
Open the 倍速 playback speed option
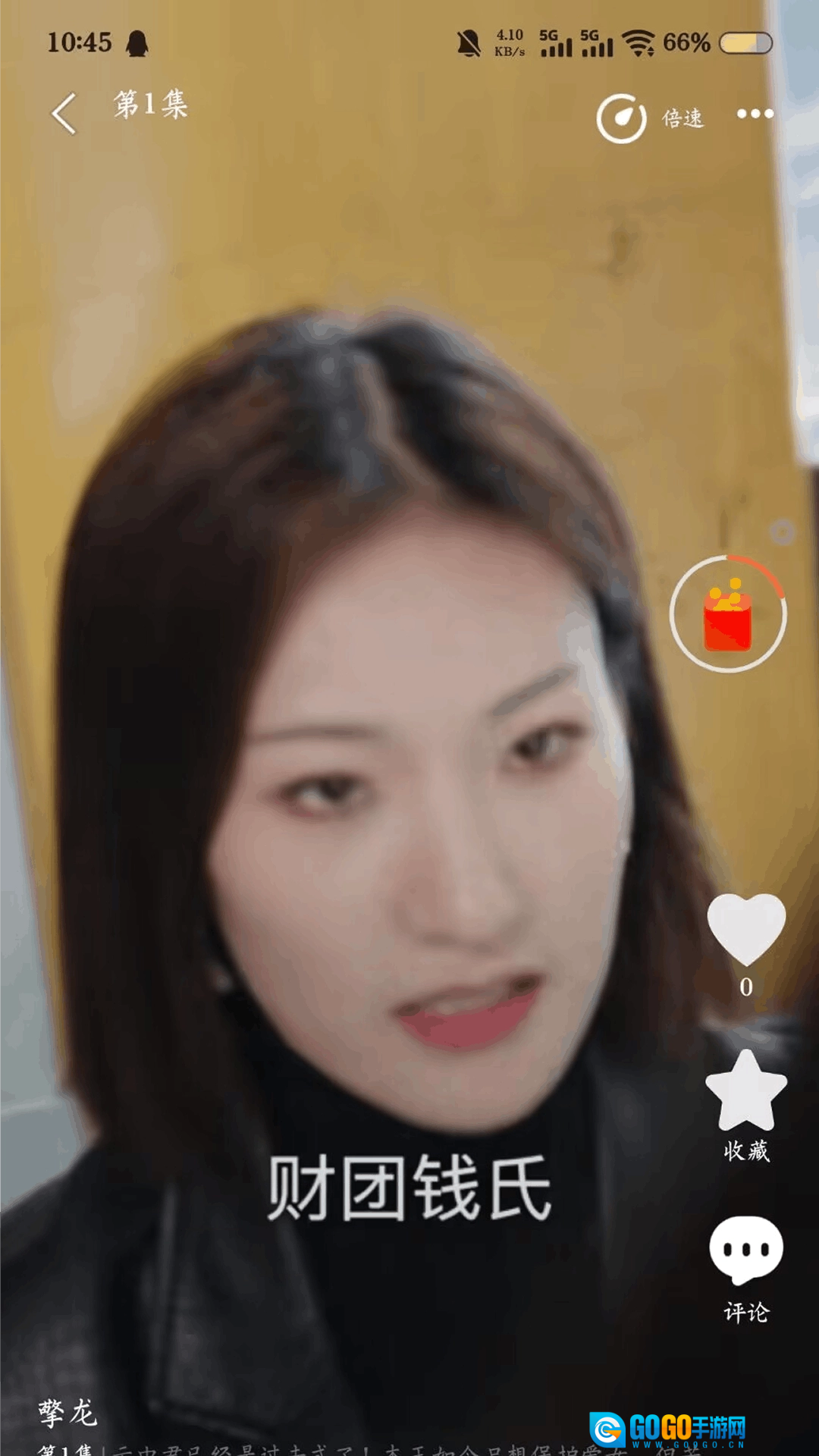point(651,118)
